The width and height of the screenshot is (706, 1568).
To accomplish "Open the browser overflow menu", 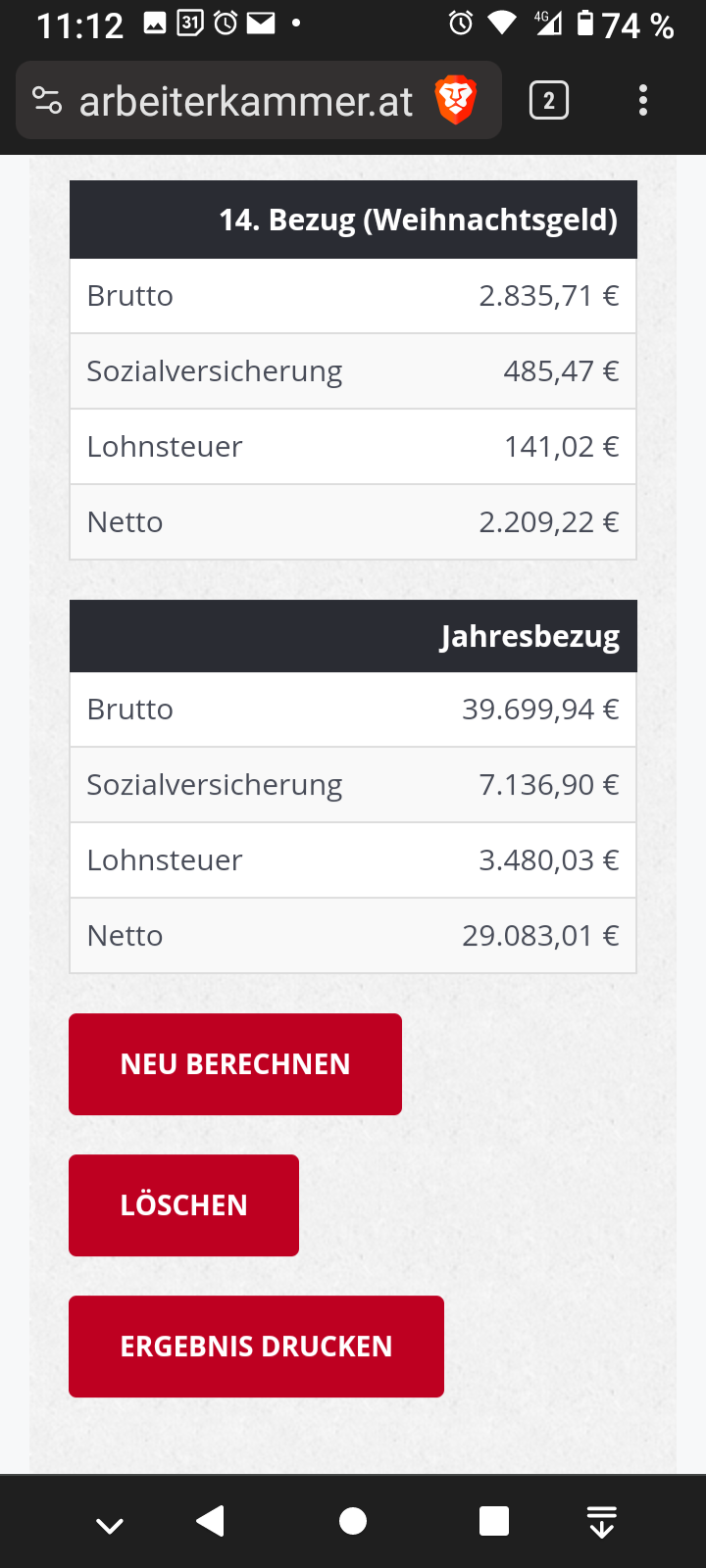I will click(x=643, y=100).
